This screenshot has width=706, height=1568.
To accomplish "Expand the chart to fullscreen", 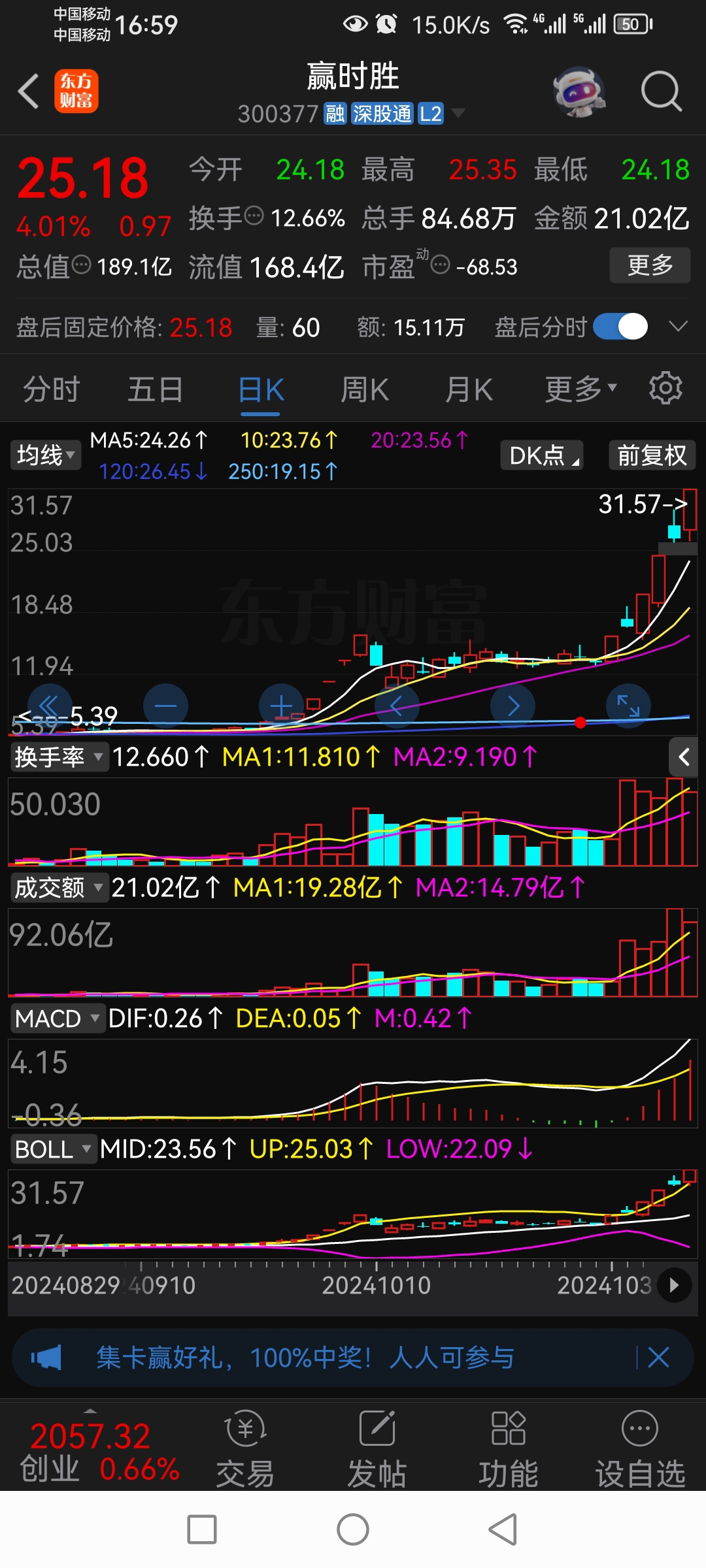I will coord(628,706).
